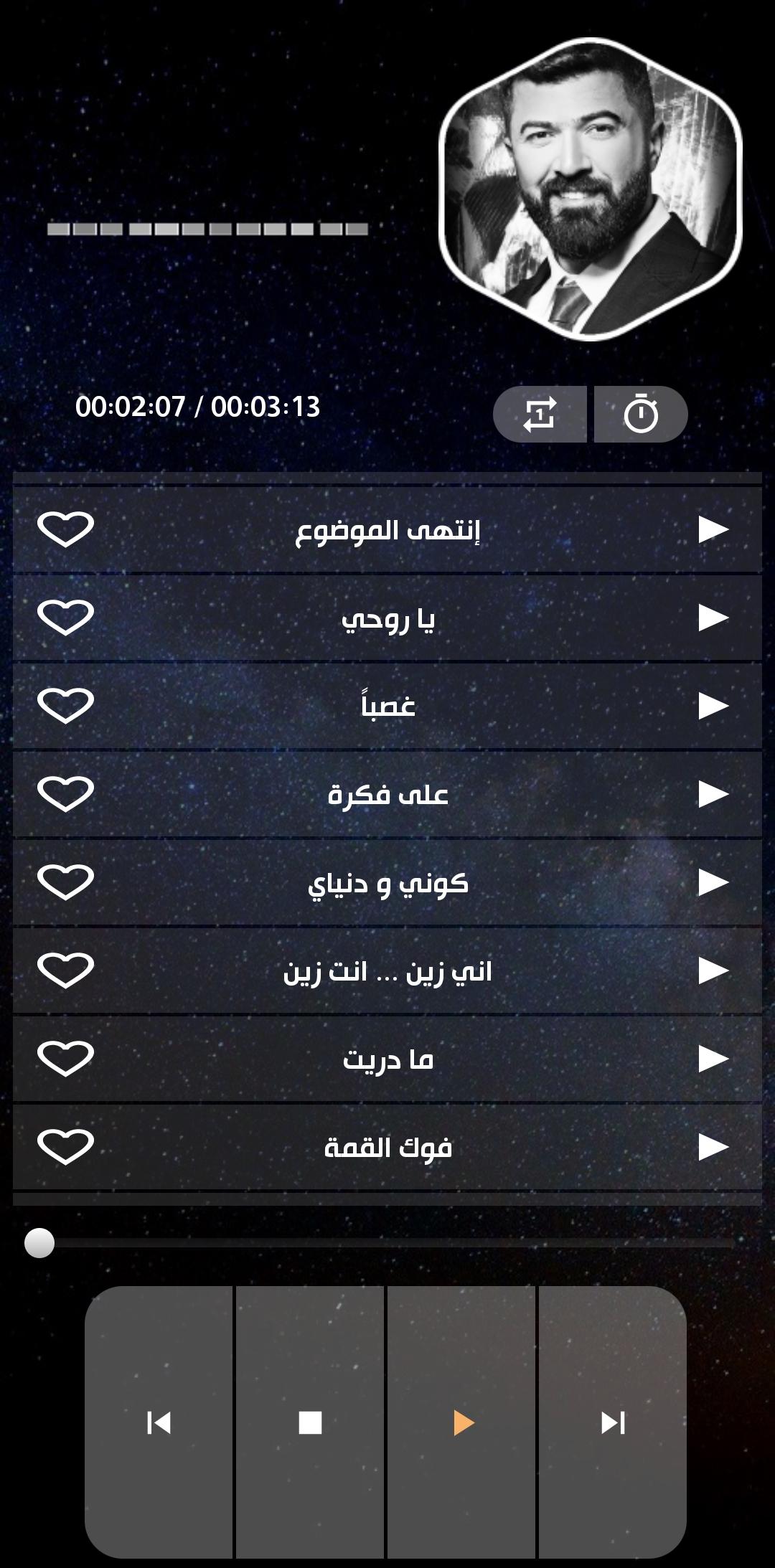The height and width of the screenshot is (1568, 775).
Task: Open the sleep timer
Action: (641, 414)
